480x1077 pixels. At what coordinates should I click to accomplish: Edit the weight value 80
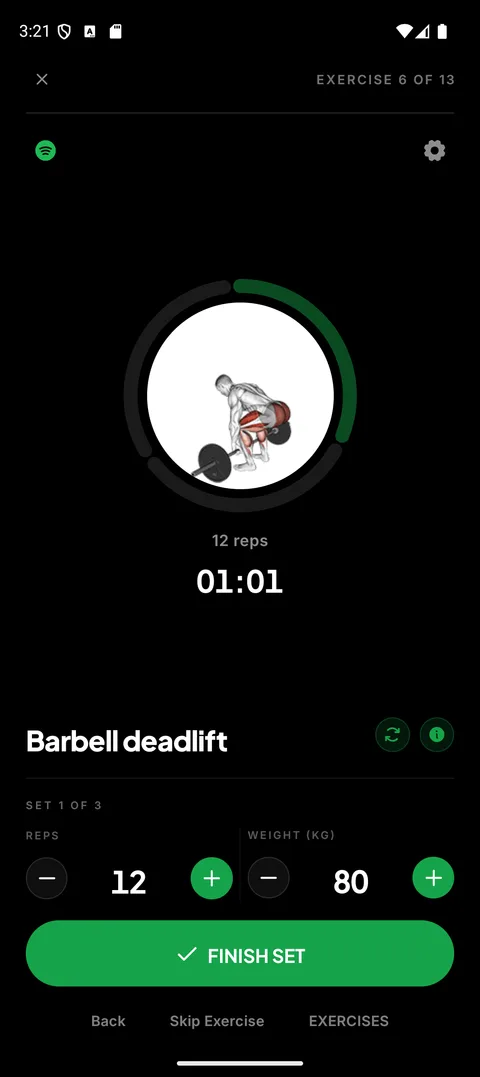point(351,882)
